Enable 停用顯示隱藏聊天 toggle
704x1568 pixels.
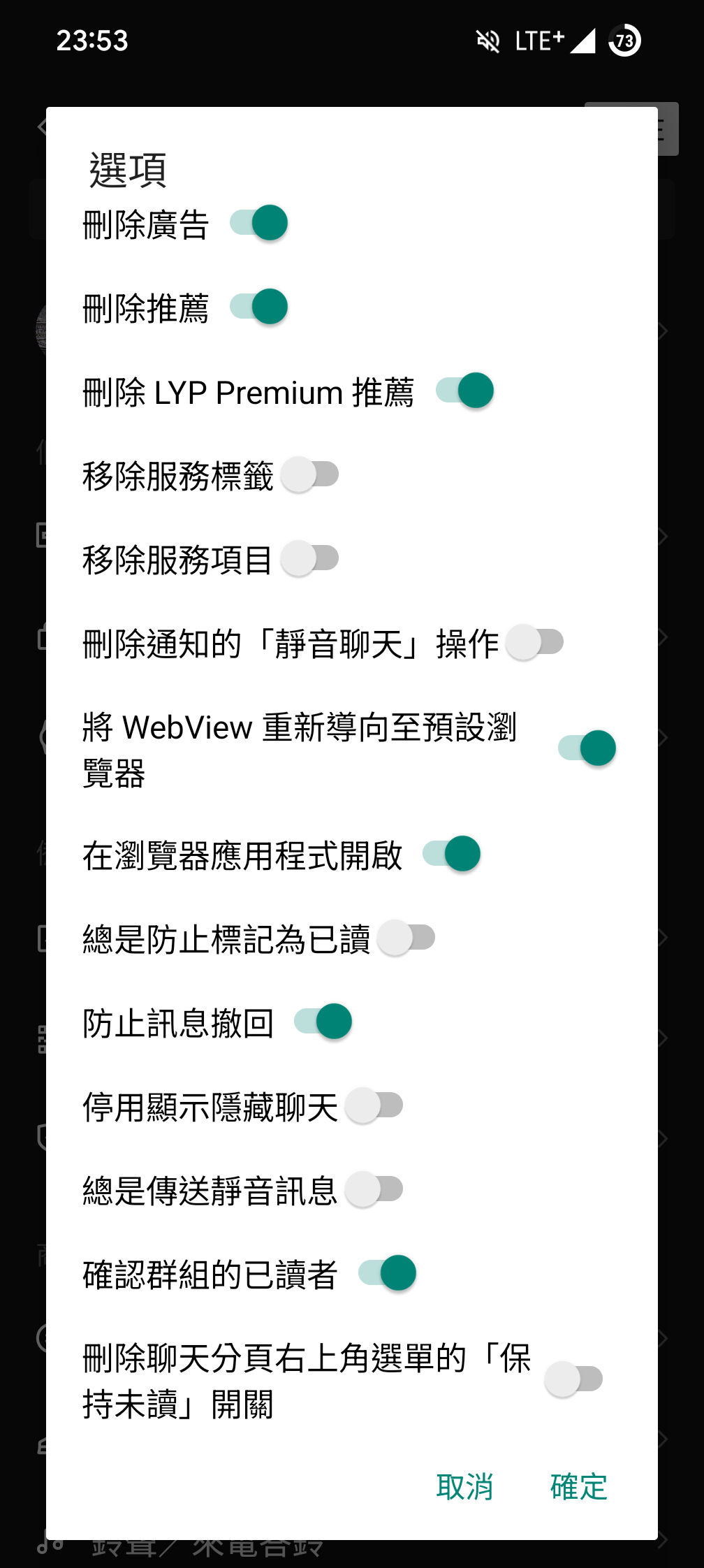374,1105
